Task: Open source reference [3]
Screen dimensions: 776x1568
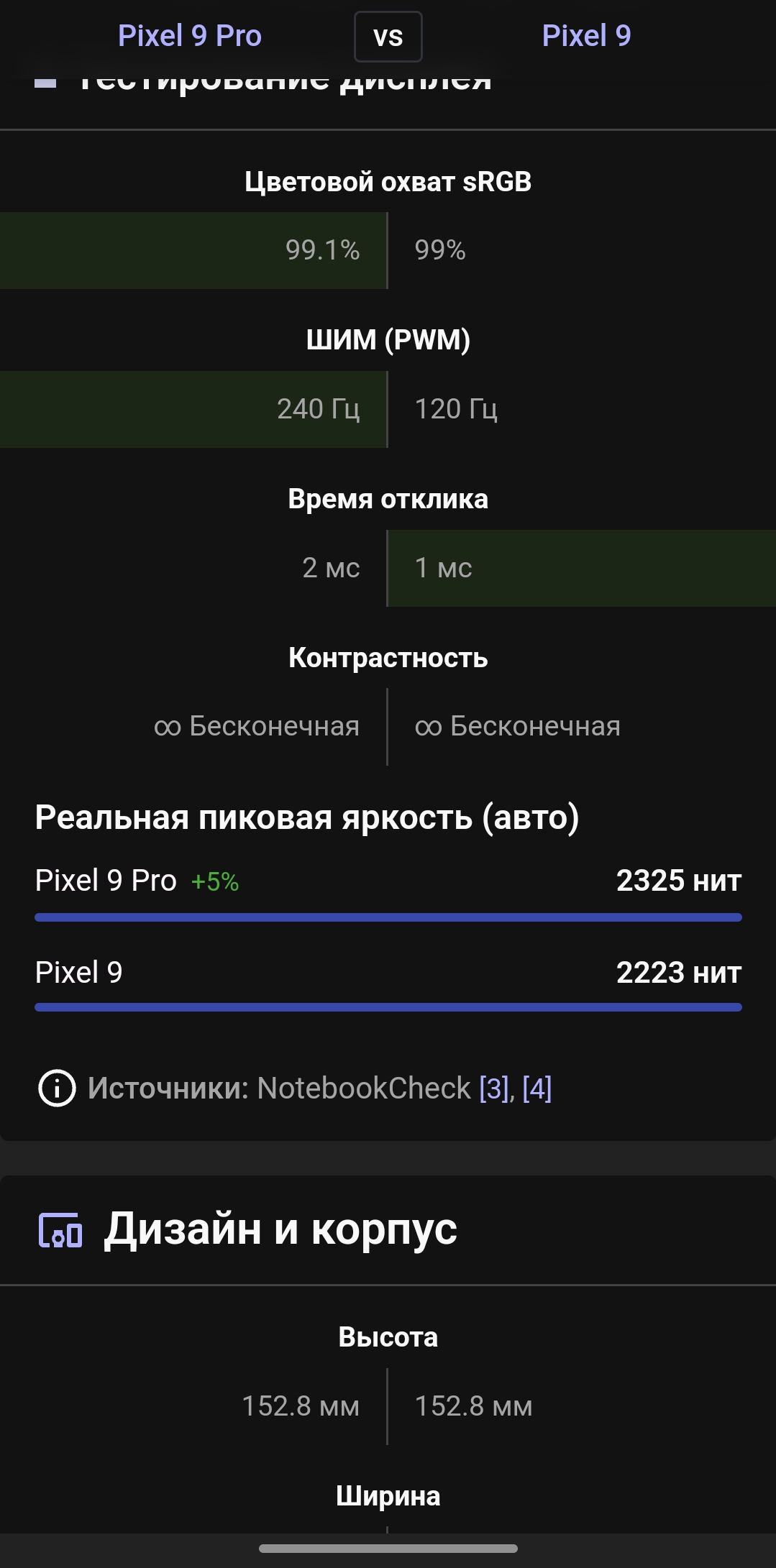Action: pos(494,1088)
